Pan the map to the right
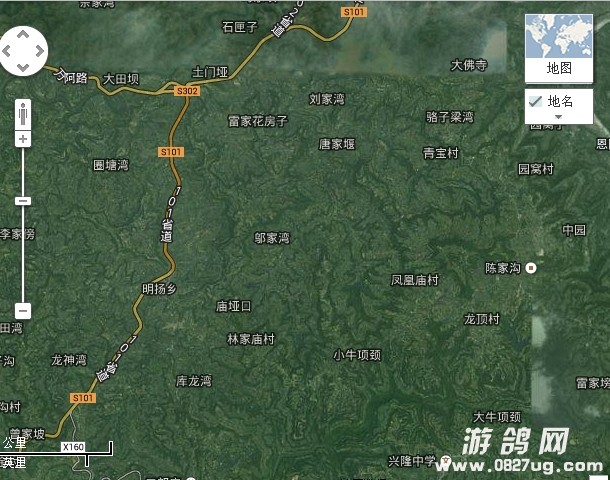610x480 pixels. click(38, 50)
